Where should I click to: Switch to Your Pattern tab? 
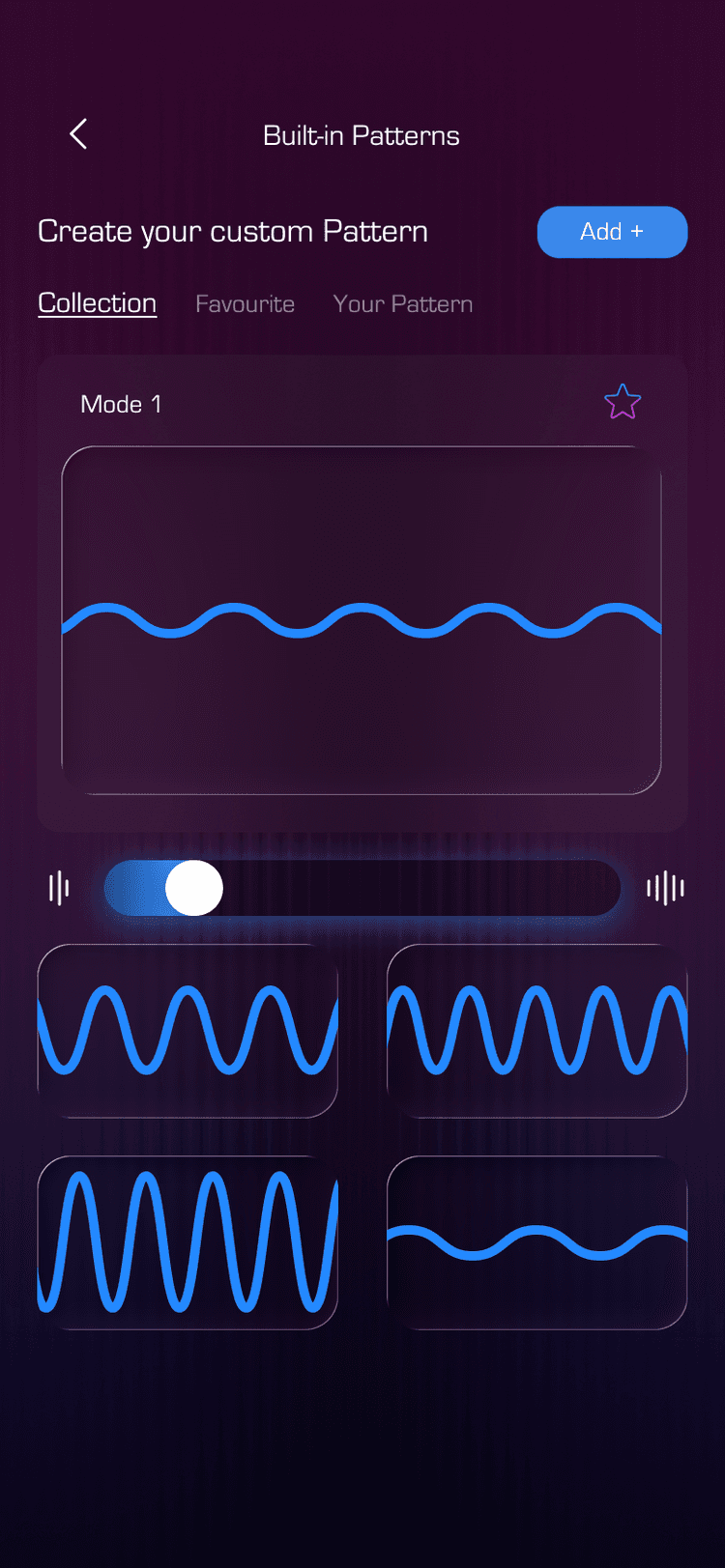pyautogui.click(x=403, y=304)
